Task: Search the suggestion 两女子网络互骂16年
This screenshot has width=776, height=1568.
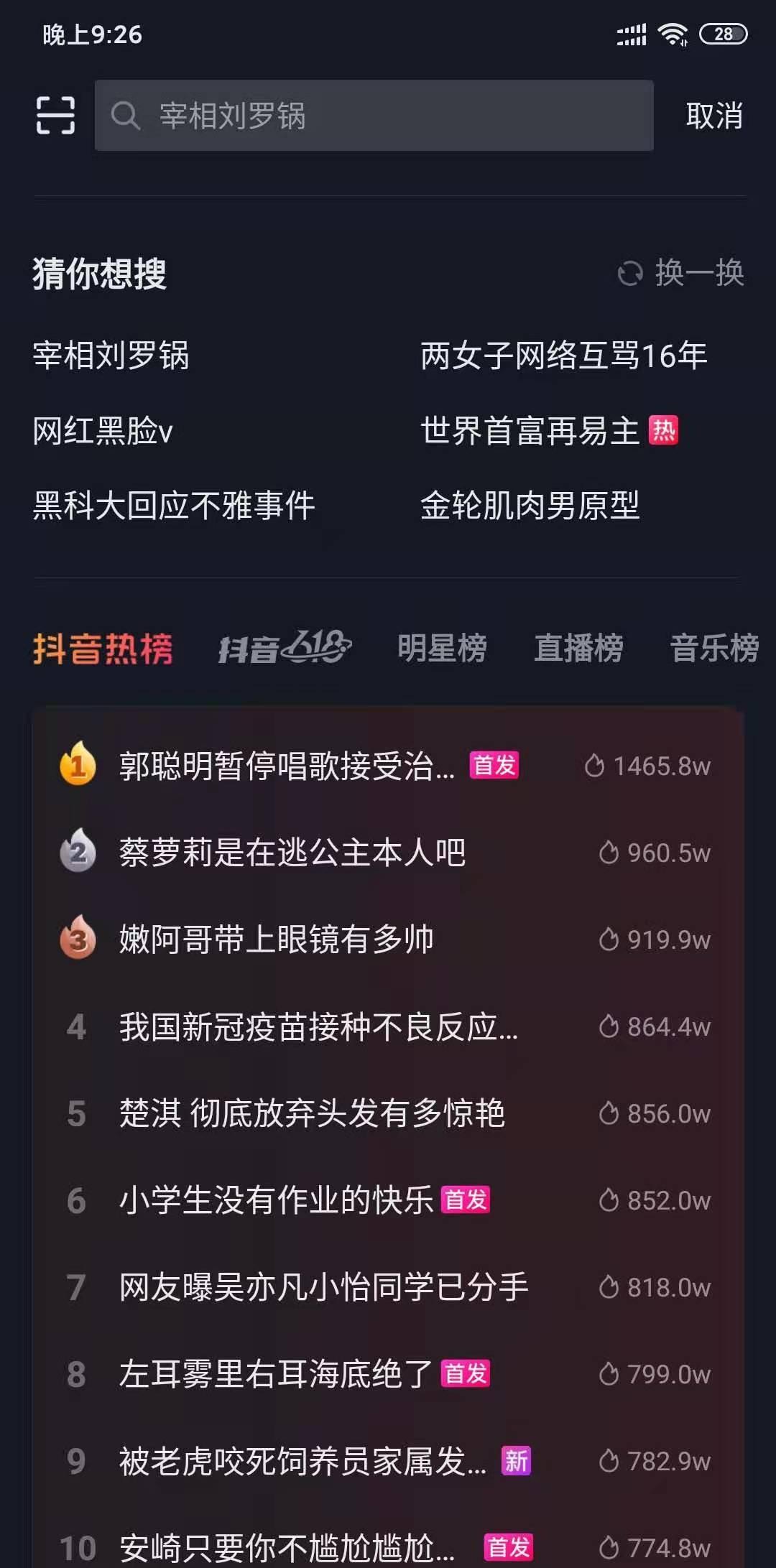Action: [564, 356]
